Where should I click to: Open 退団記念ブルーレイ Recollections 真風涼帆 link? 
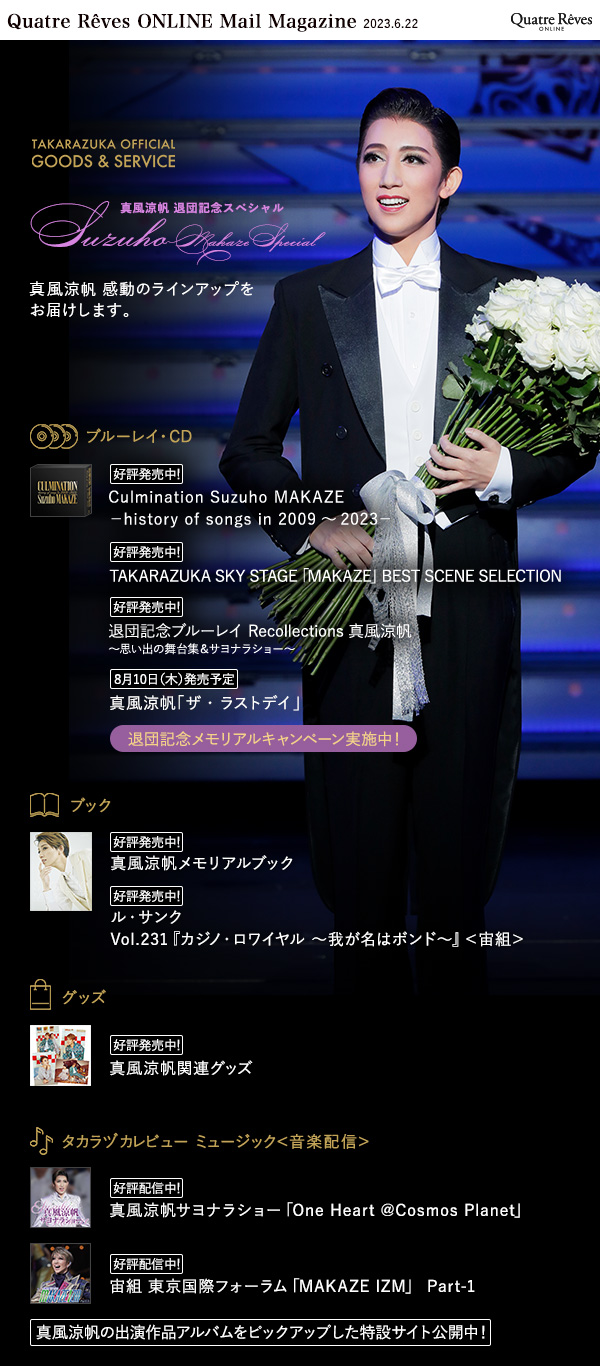pos(260,632)
